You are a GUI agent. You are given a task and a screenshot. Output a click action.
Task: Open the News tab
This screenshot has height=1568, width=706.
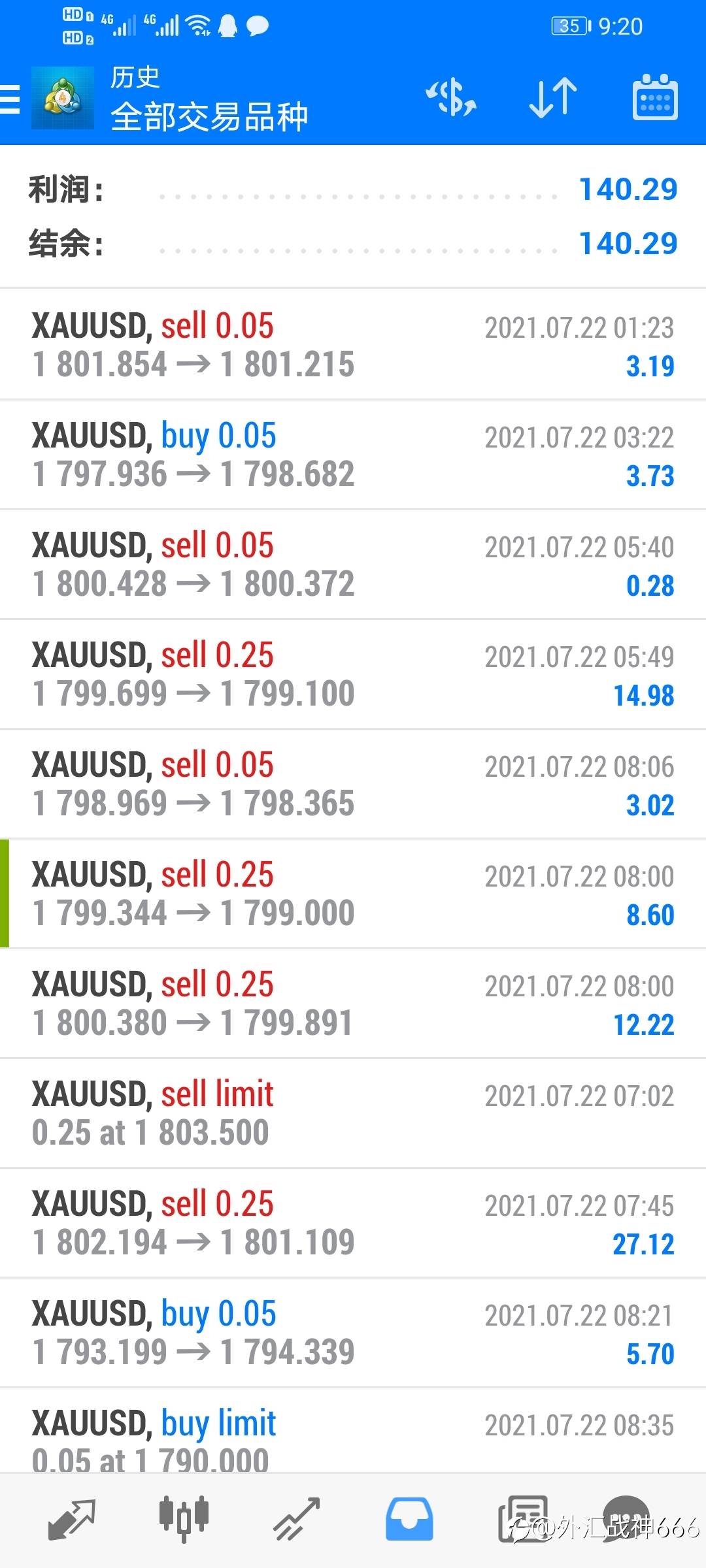click(523, 1519)
